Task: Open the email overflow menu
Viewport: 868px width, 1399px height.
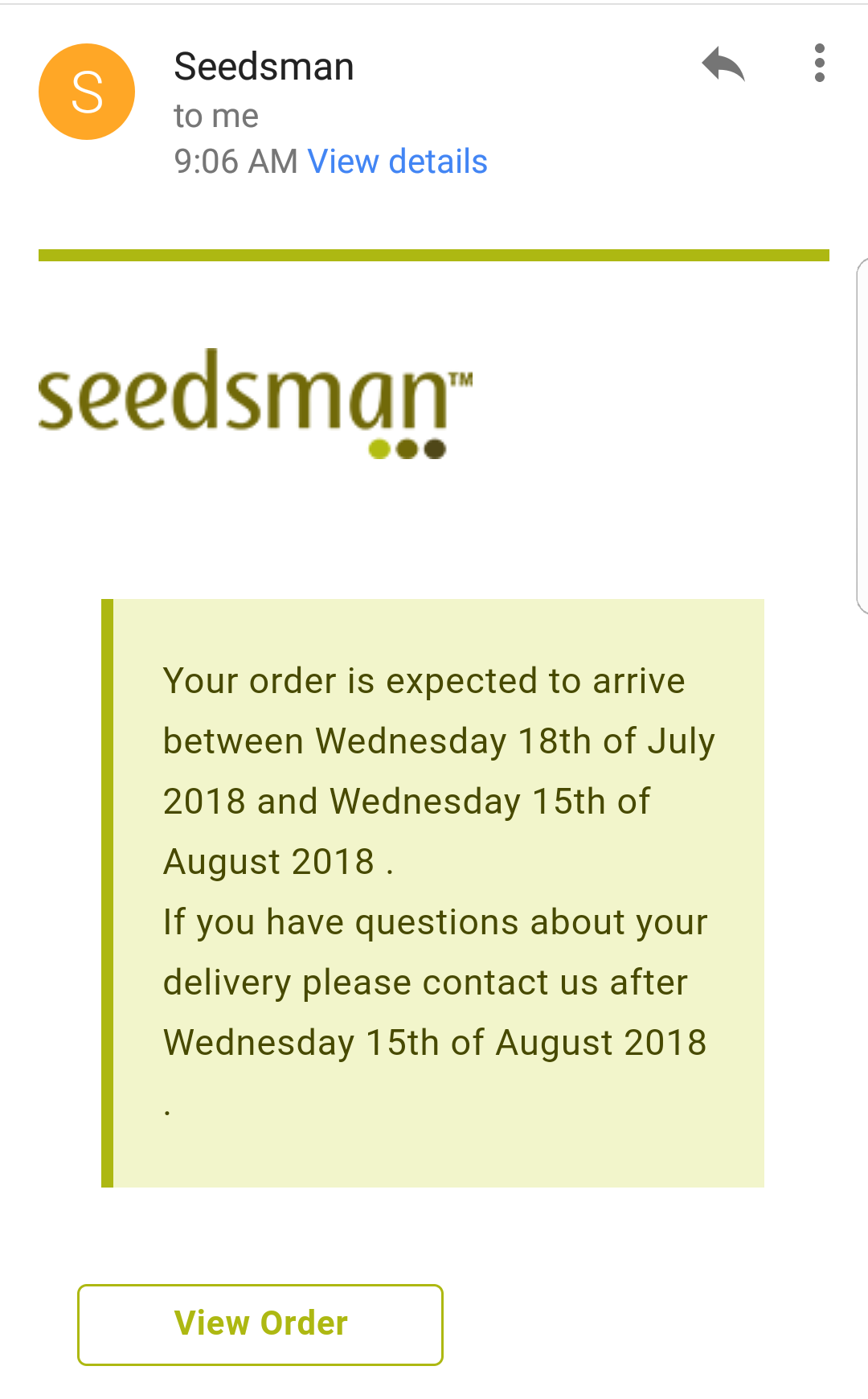Action: tap(819, 63)
